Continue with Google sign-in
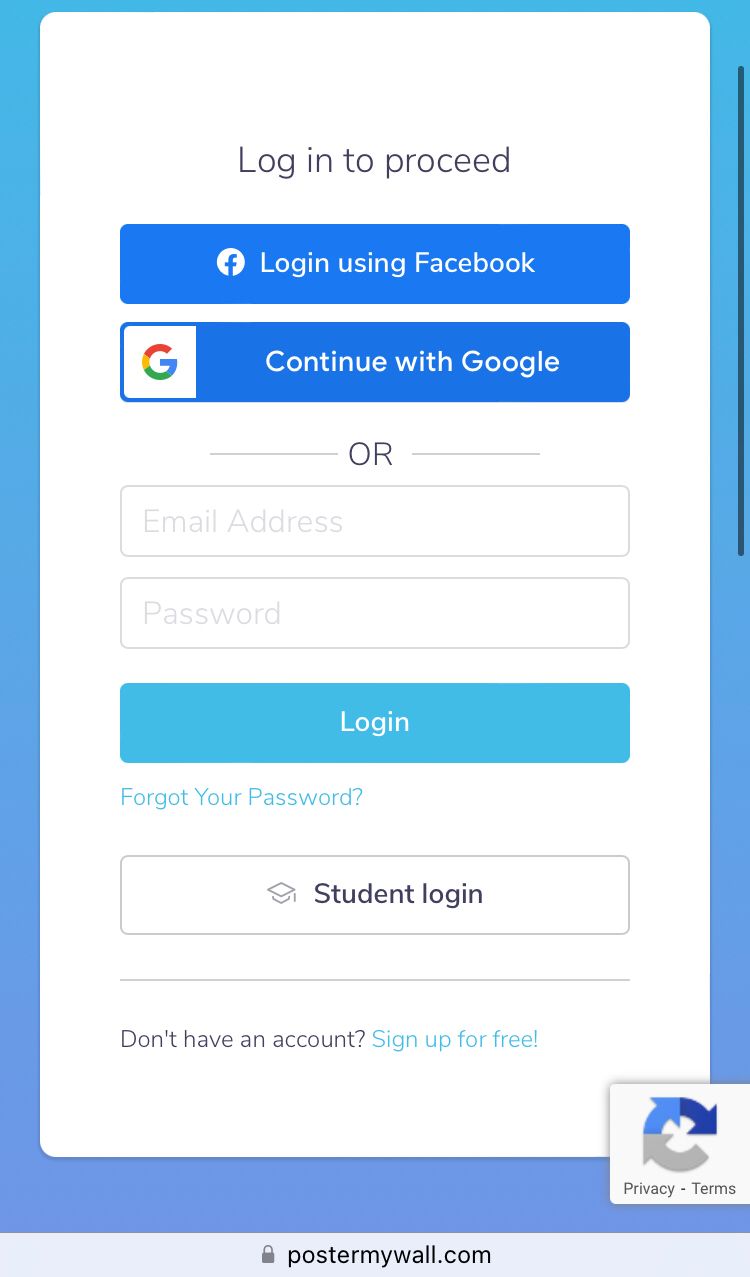Image resolution: width=750 pixels, height=1277 pixels. point(375,362)
